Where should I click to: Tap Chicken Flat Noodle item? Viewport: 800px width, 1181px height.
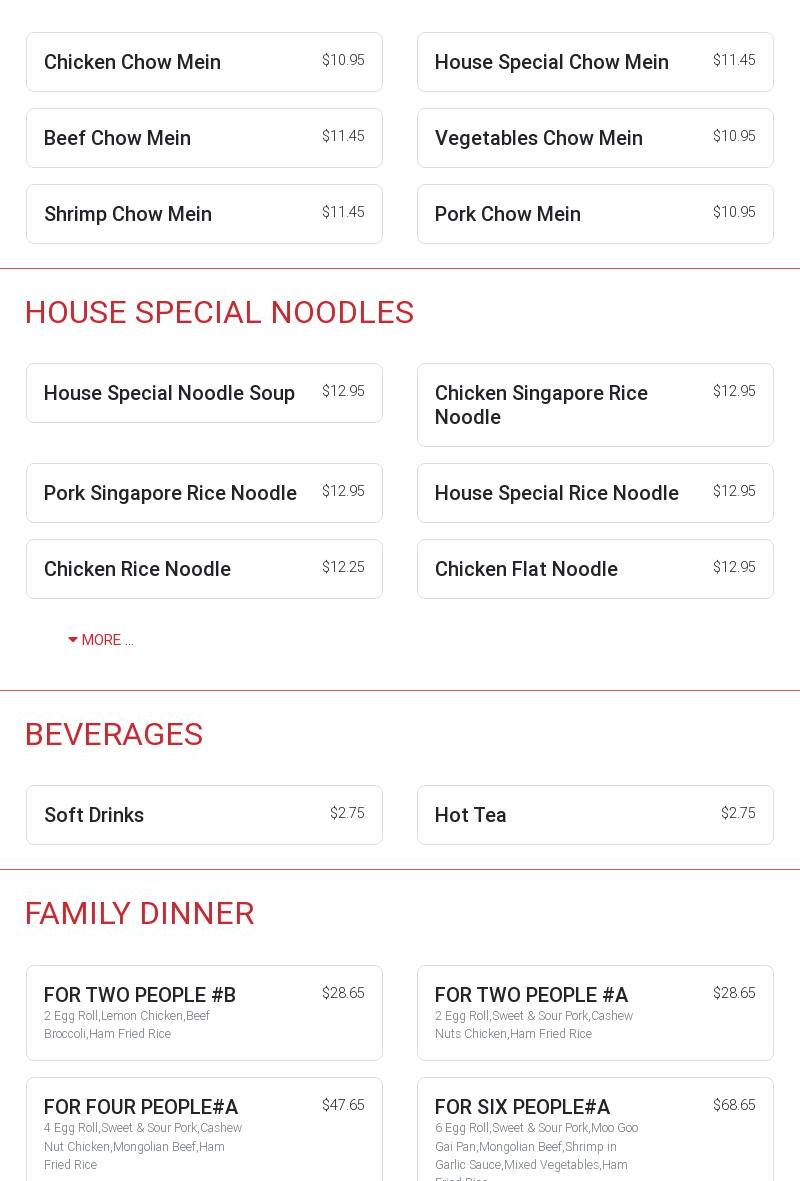pyautogui.click(x=595, y=569)
